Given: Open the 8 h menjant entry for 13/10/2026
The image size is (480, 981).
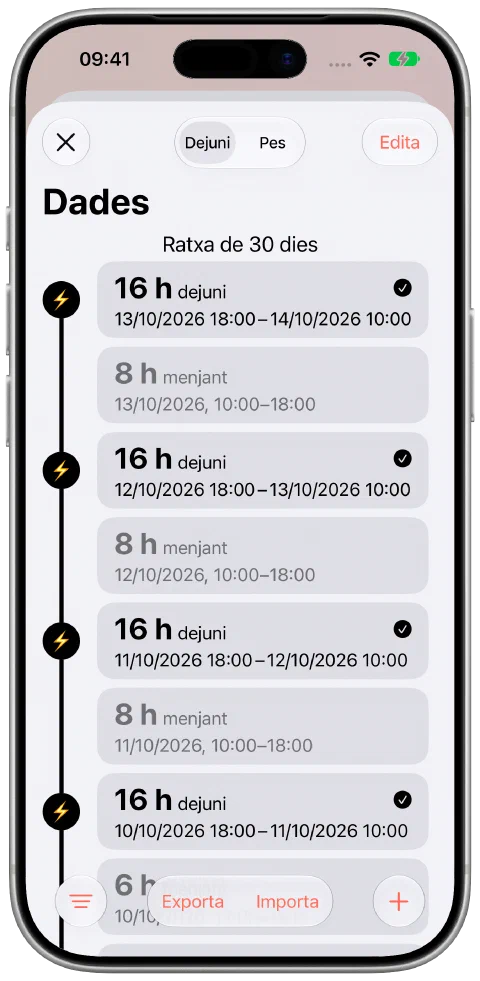Looking at the screenshot, I should coord(263,385).
